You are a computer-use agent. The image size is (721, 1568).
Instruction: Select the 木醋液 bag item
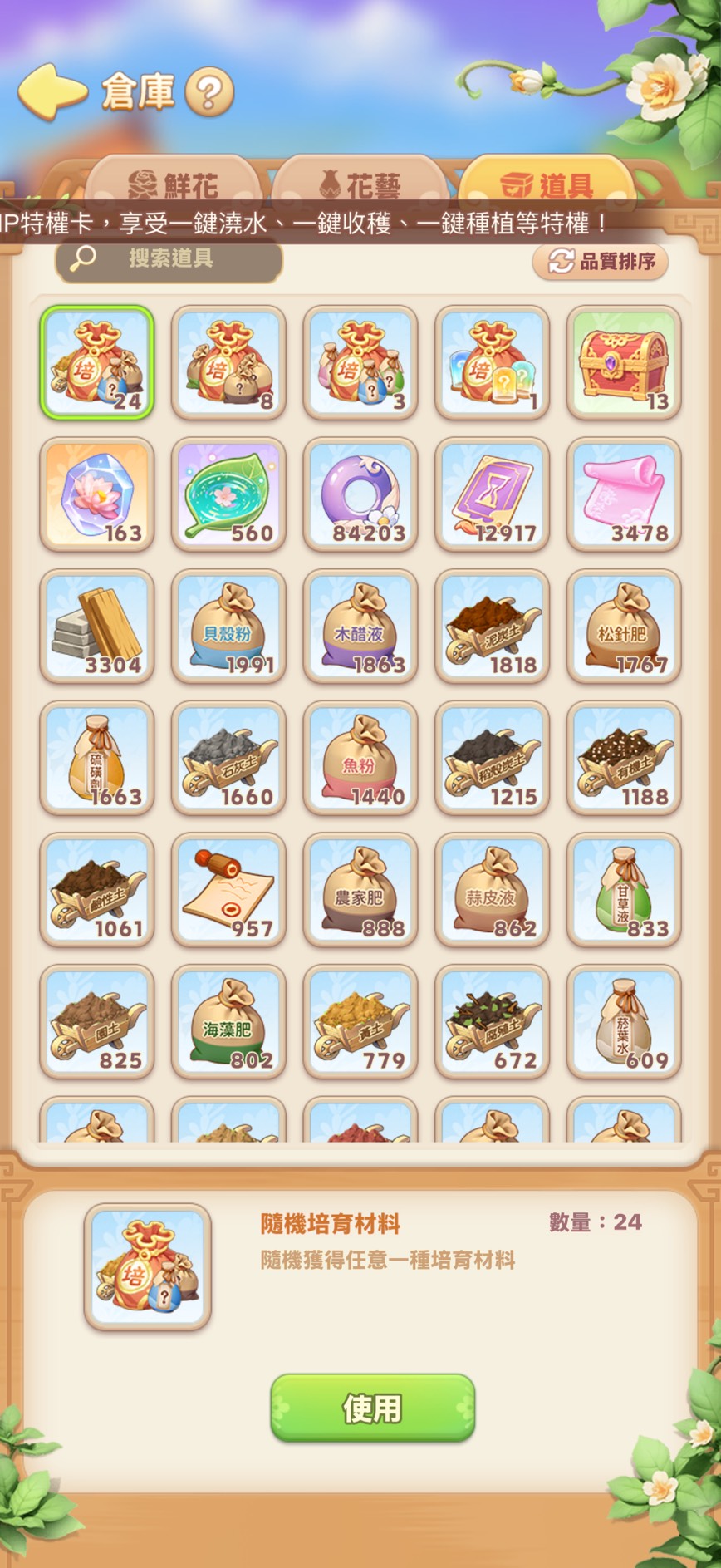pos(360,627)
